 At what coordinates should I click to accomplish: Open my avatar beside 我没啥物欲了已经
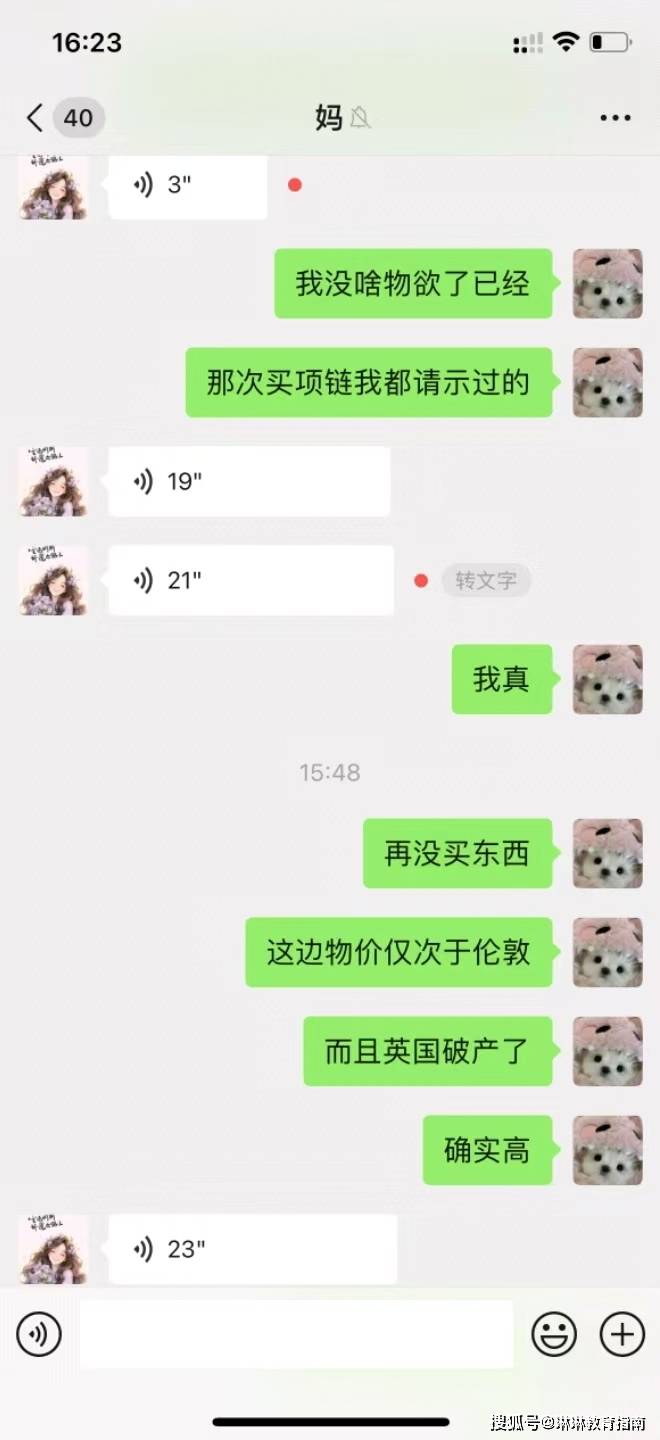point(607,284)
